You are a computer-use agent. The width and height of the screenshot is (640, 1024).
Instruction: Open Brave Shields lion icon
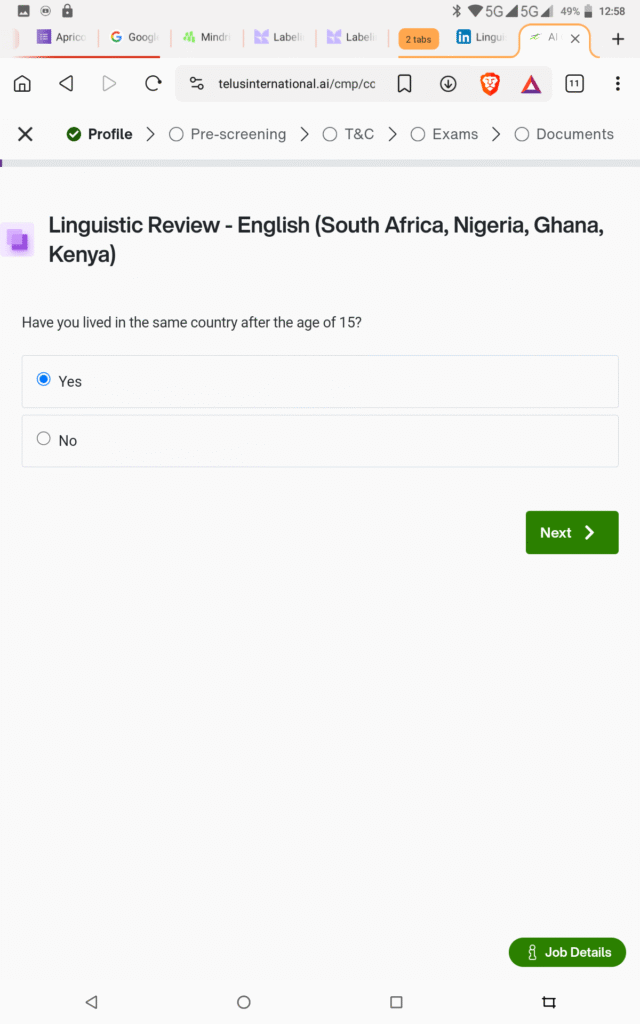490,84
